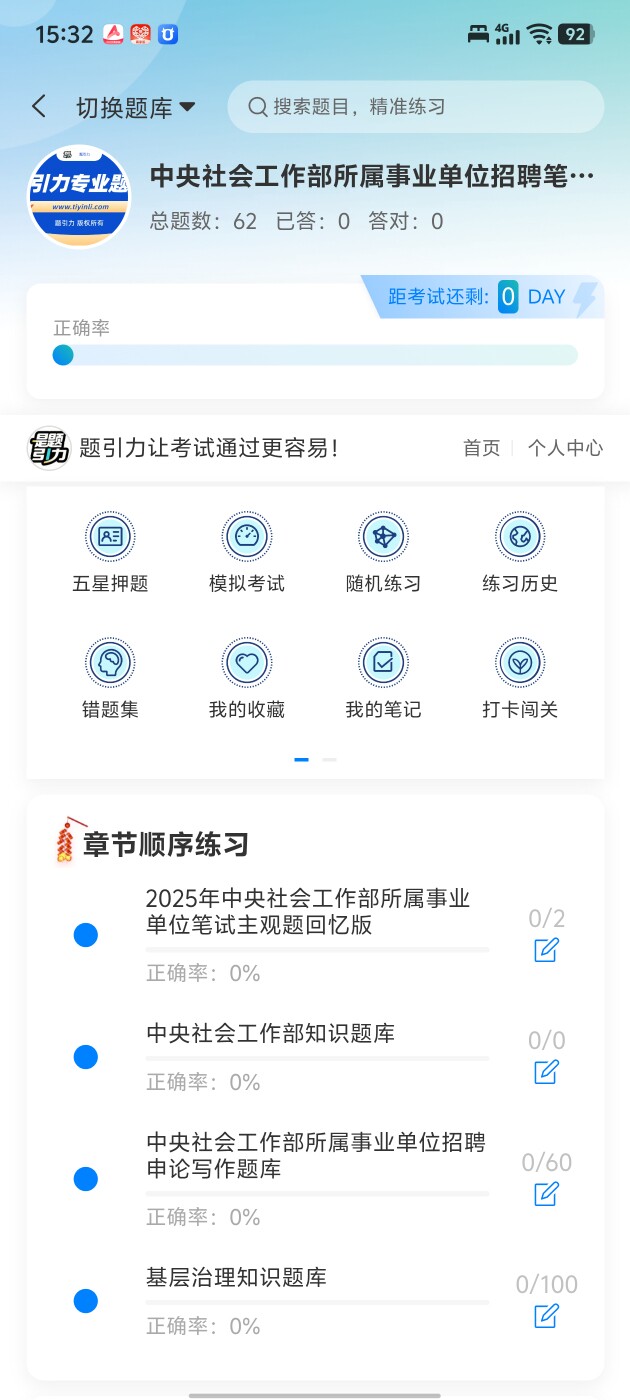The height and width of the screenshot is (1400, 630).
Task: View 练习历史
Action: coord(520,553)
